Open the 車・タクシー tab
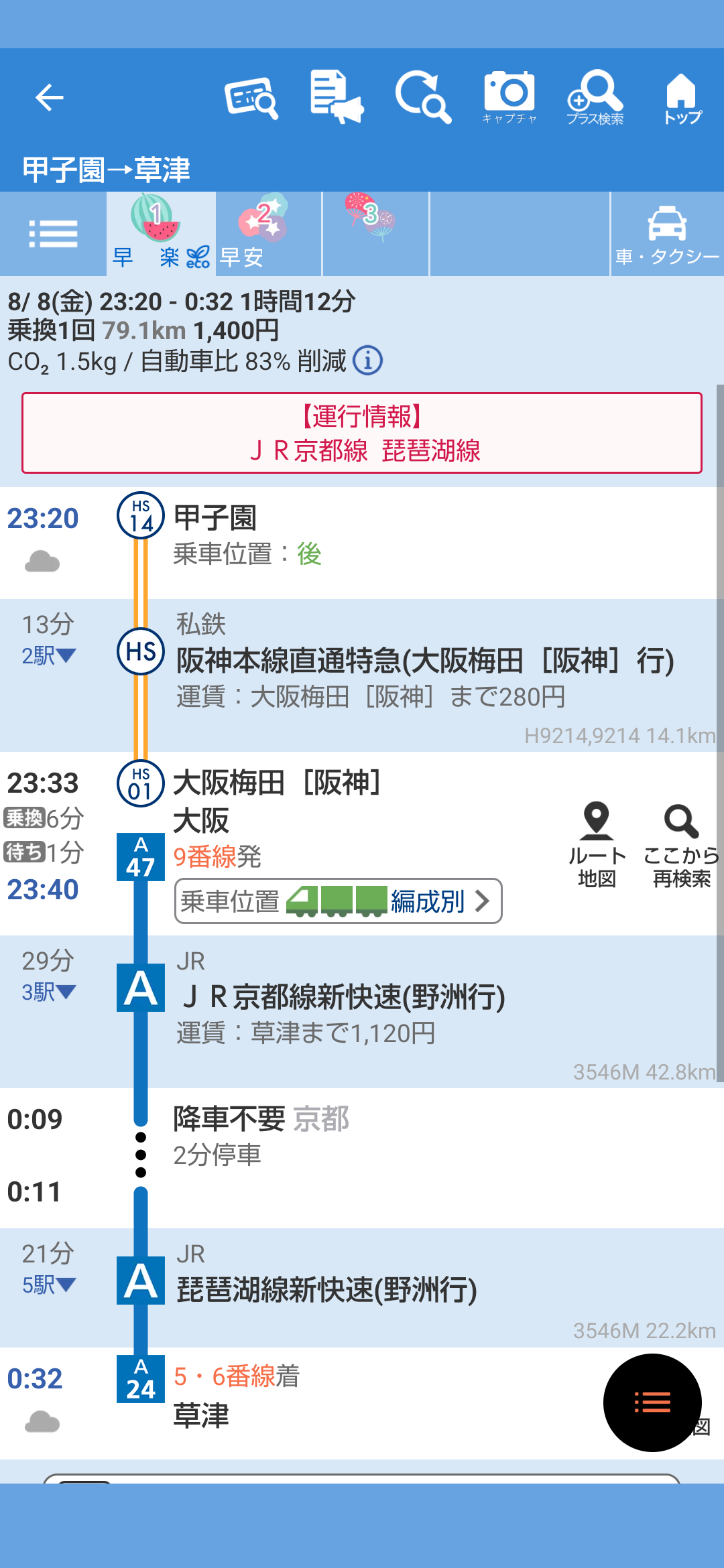This screenshot has width=724, height=1568. [x=667, y=234]
